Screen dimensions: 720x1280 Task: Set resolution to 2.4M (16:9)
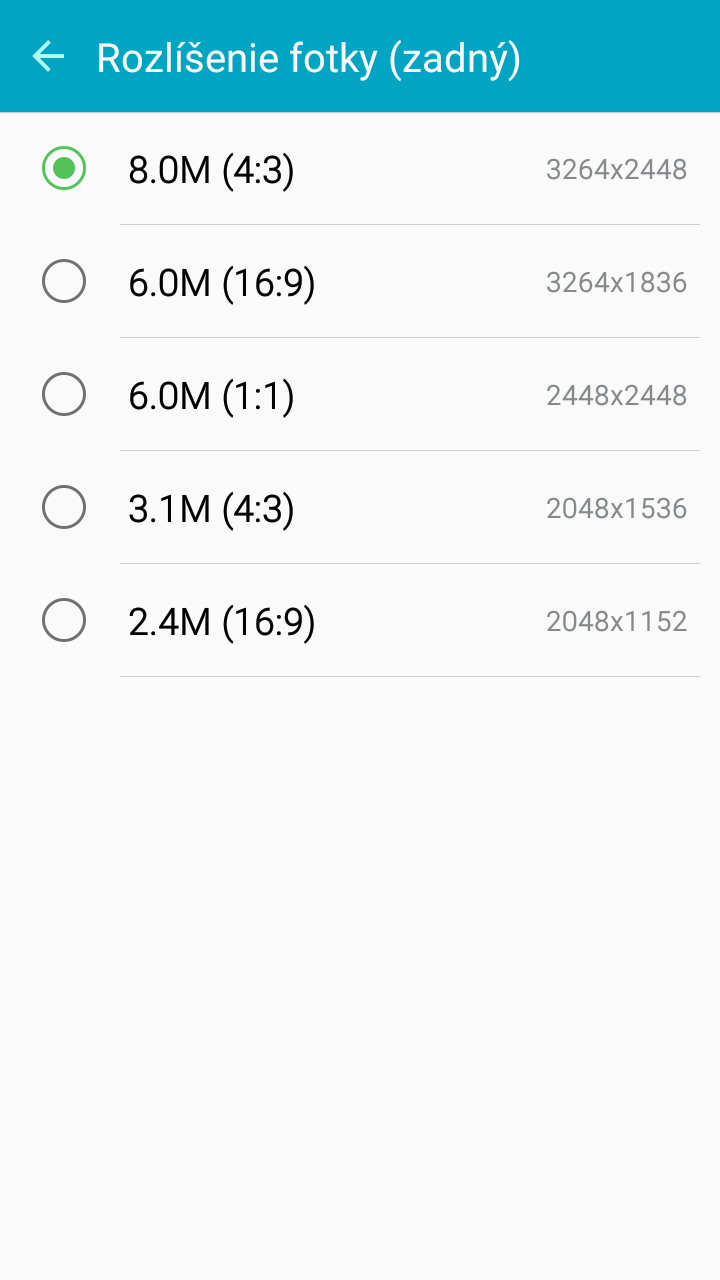pos(360,621)
